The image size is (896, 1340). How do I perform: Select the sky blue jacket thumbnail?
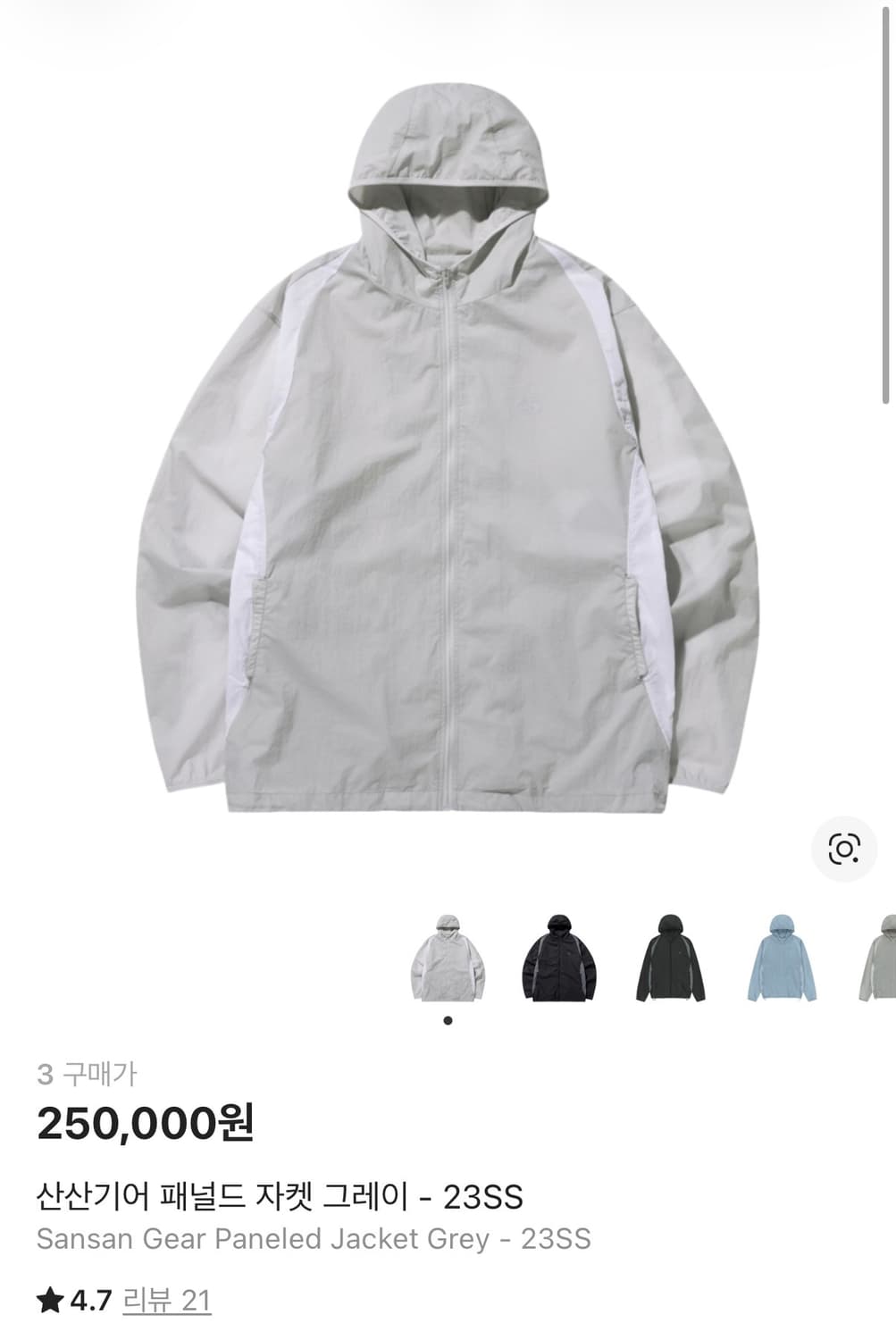click(x=782, y=959)
